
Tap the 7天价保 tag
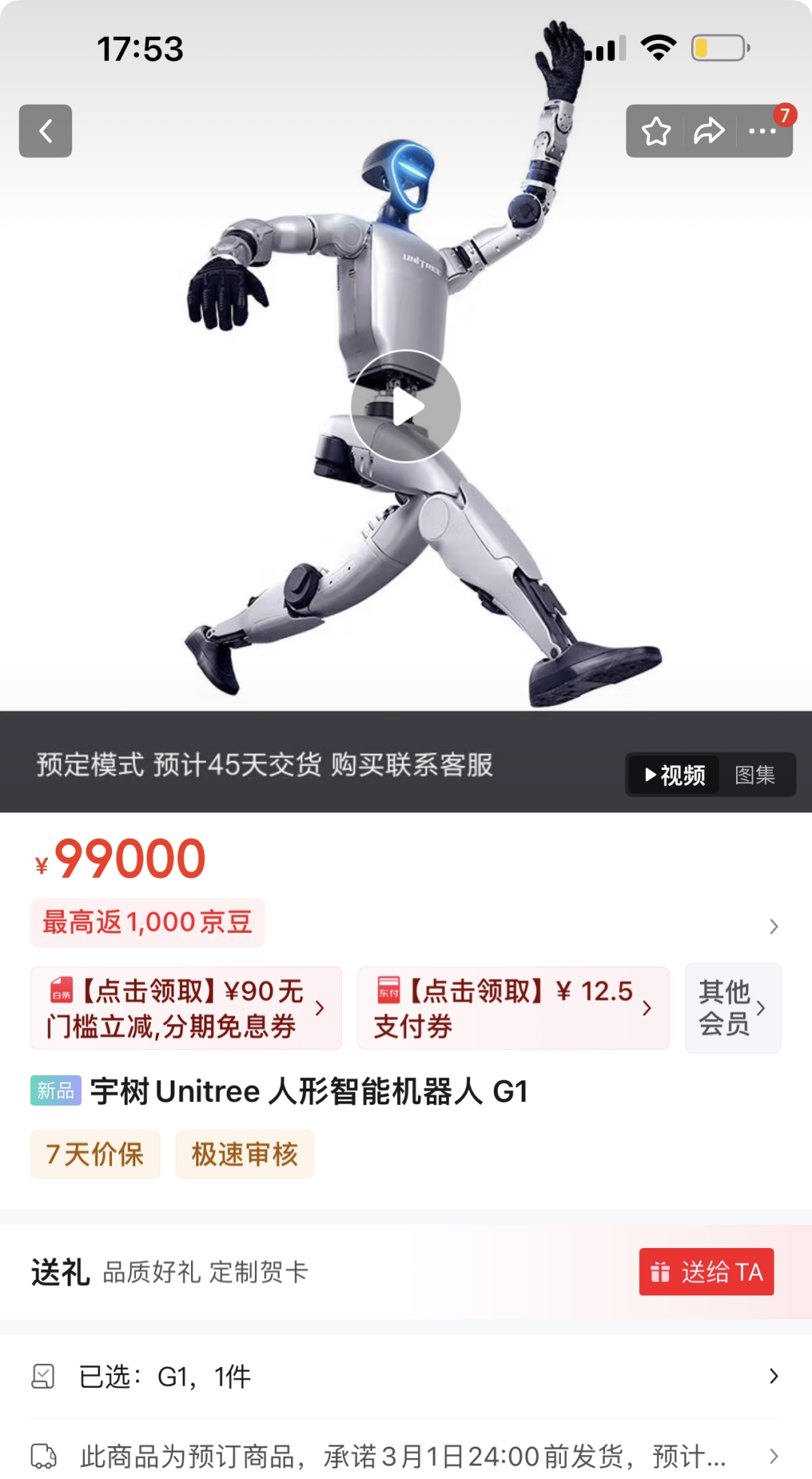[x=95, y=1154]
